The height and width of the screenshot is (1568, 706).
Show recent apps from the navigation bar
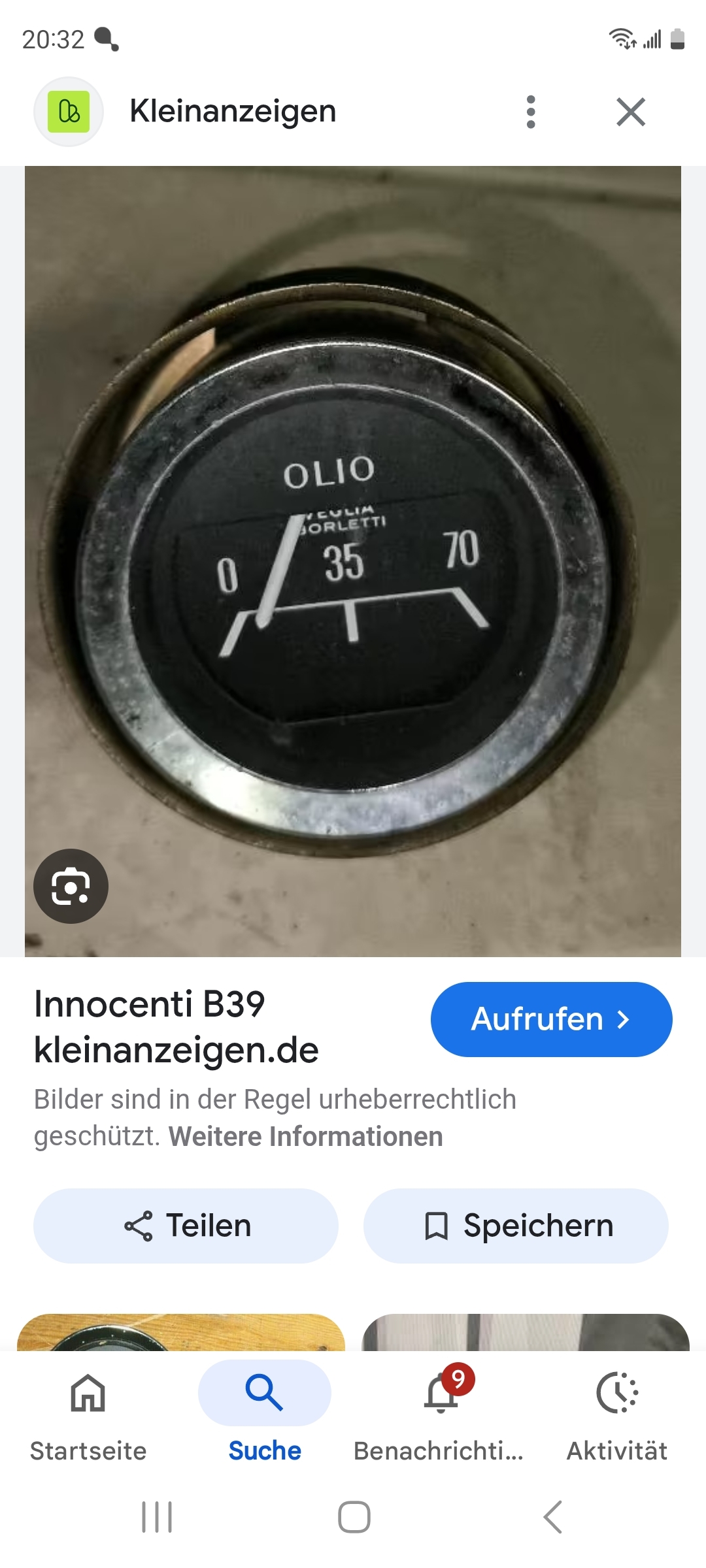[x=157, y=1516]
